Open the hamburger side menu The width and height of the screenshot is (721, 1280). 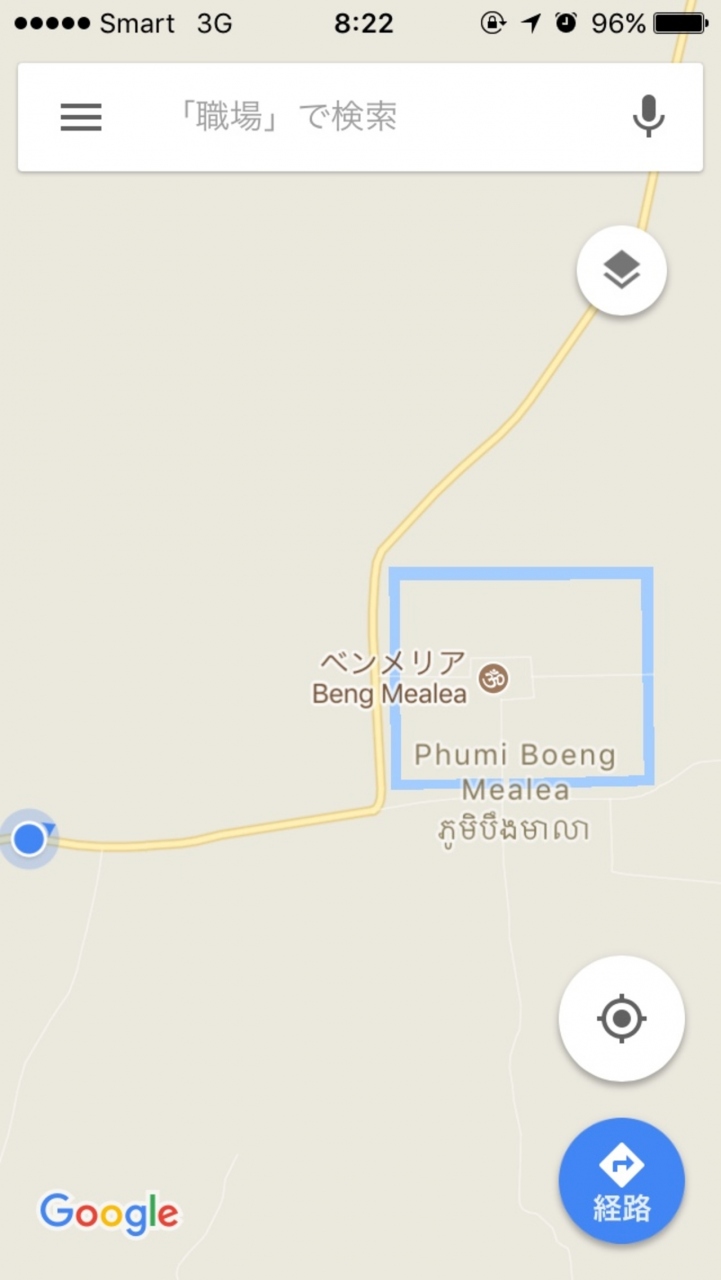(81, 117)
